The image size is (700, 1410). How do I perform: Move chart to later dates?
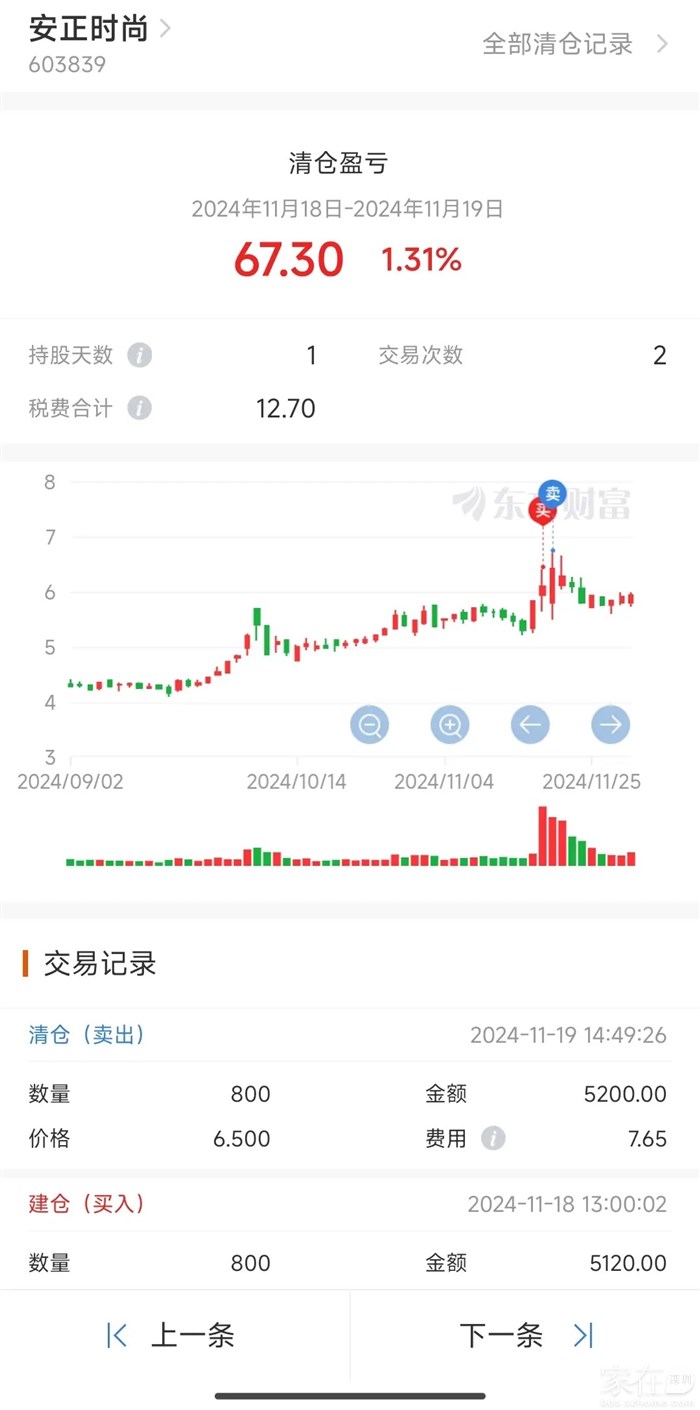coord(610,724)
